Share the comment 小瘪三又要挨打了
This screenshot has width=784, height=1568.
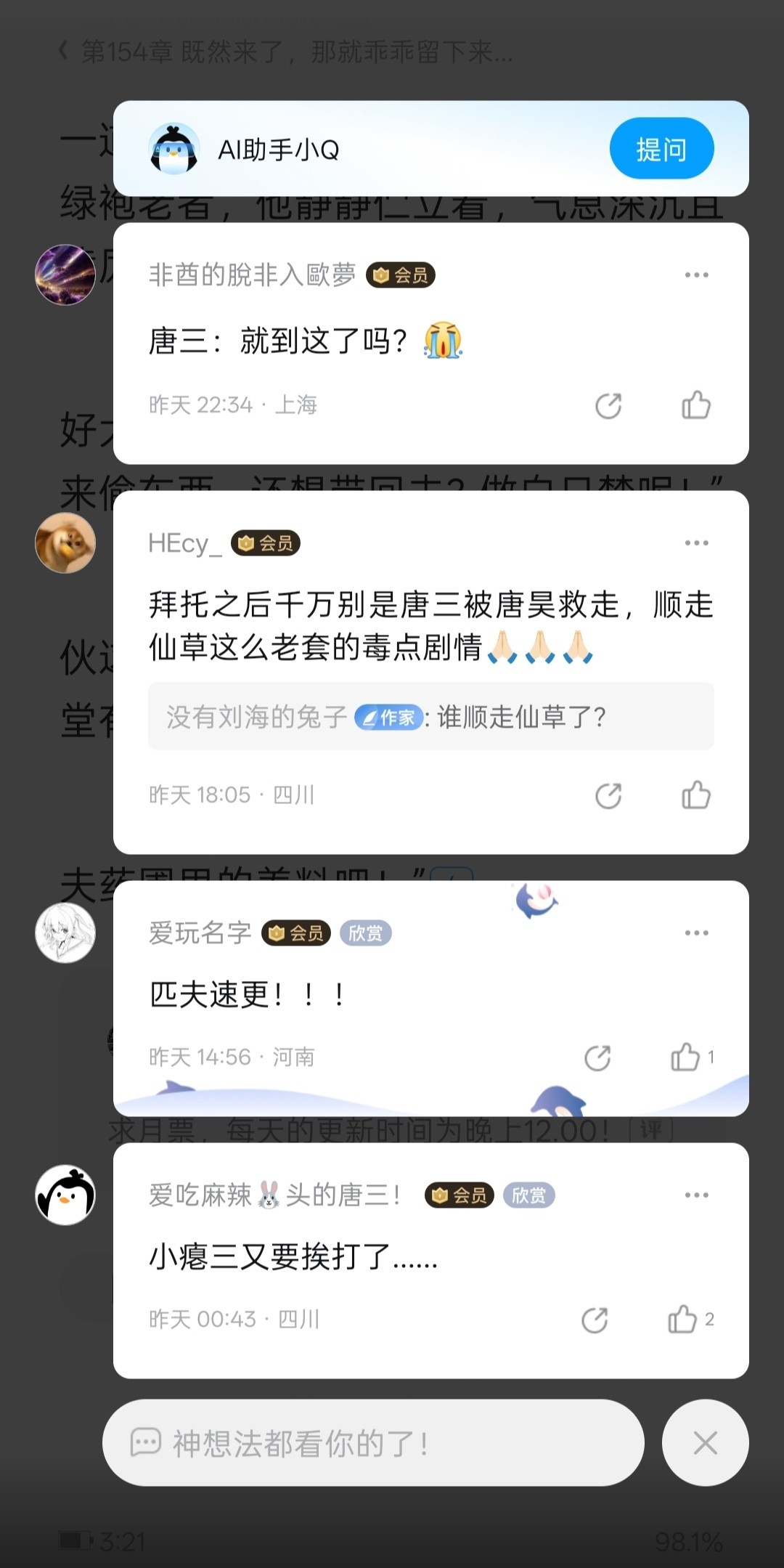[595, 1320]
